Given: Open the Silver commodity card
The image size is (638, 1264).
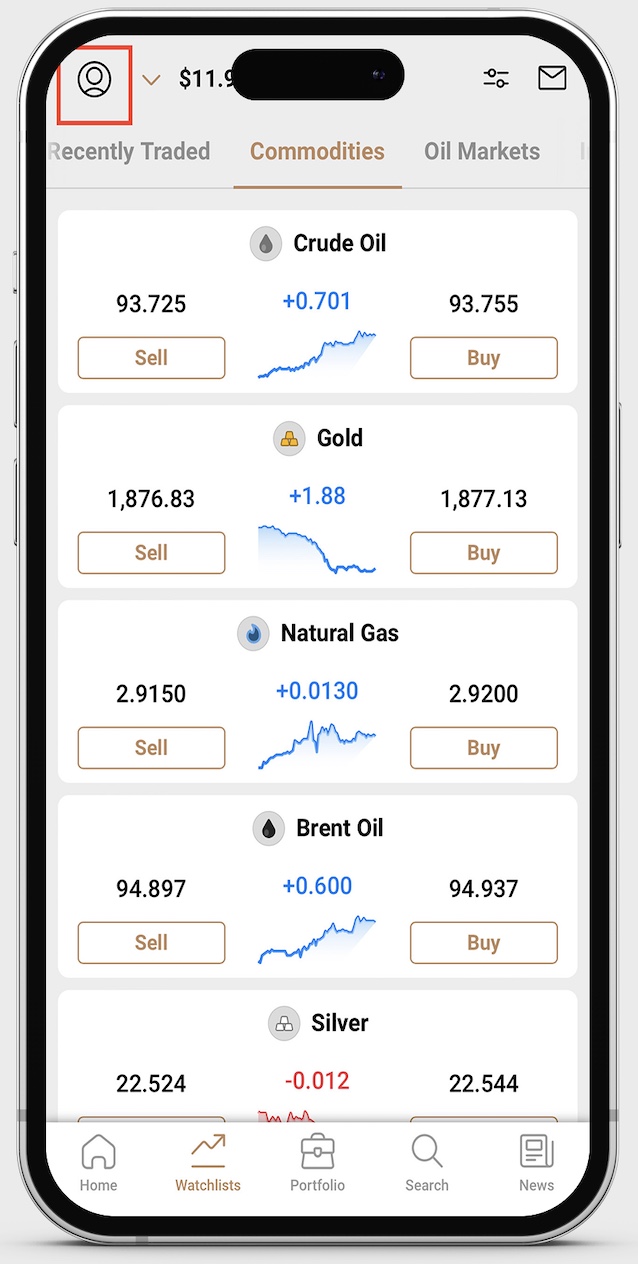Looking at the screenshot, I should pyautogui.click(x=318, y=1023).
